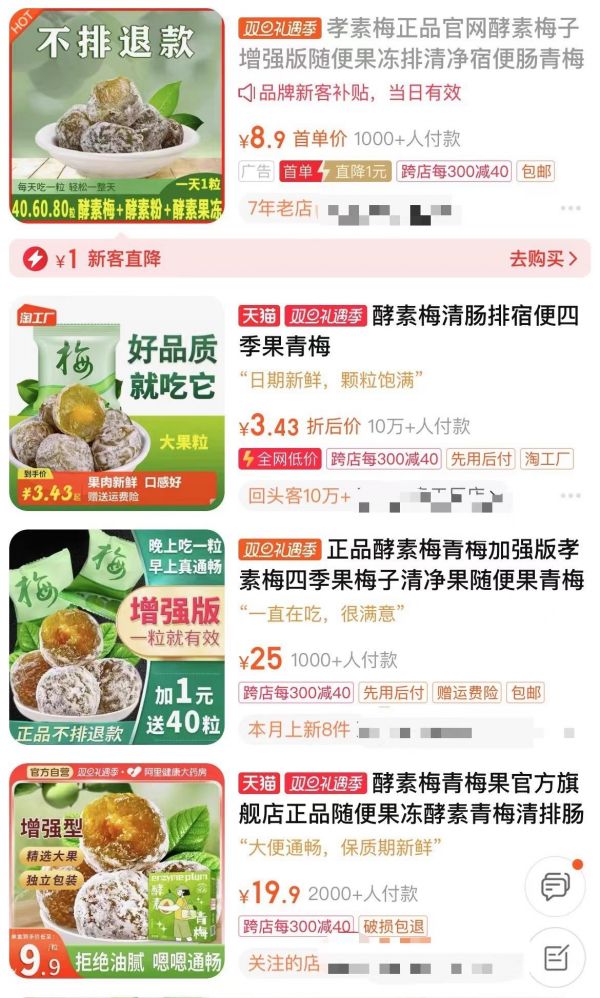Open the 酵素梅清肠排宿便四季果青梅 product for ¥3.43

pos(410,331)
